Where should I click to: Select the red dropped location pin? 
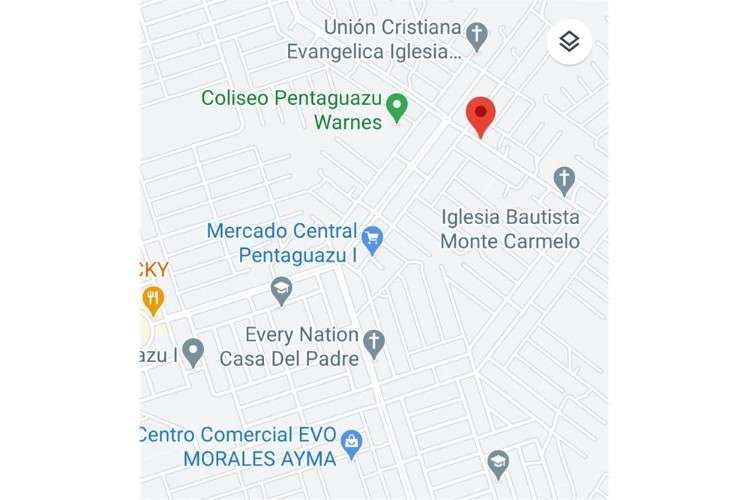(x=481, y=115)
